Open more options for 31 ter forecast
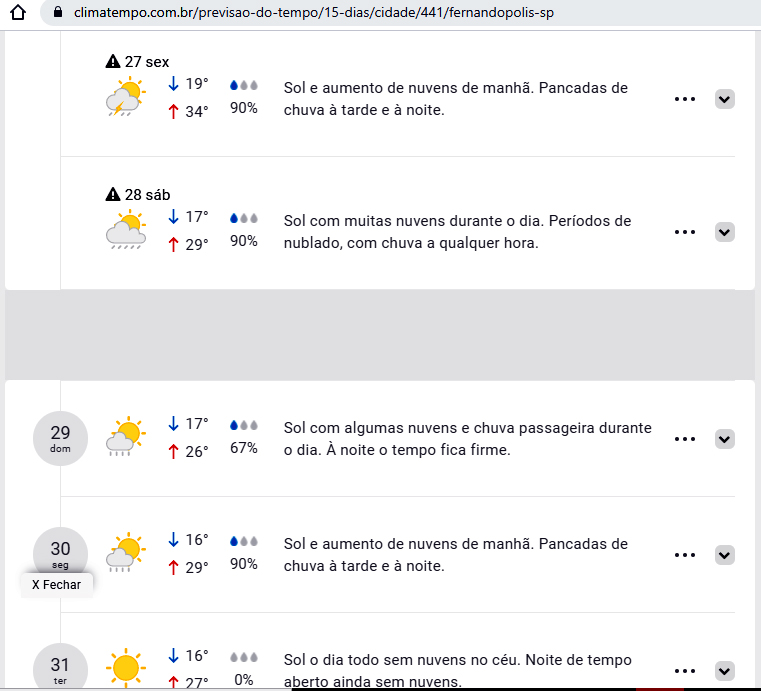Screen dimensions: 761x691 (x=684, y=671)
